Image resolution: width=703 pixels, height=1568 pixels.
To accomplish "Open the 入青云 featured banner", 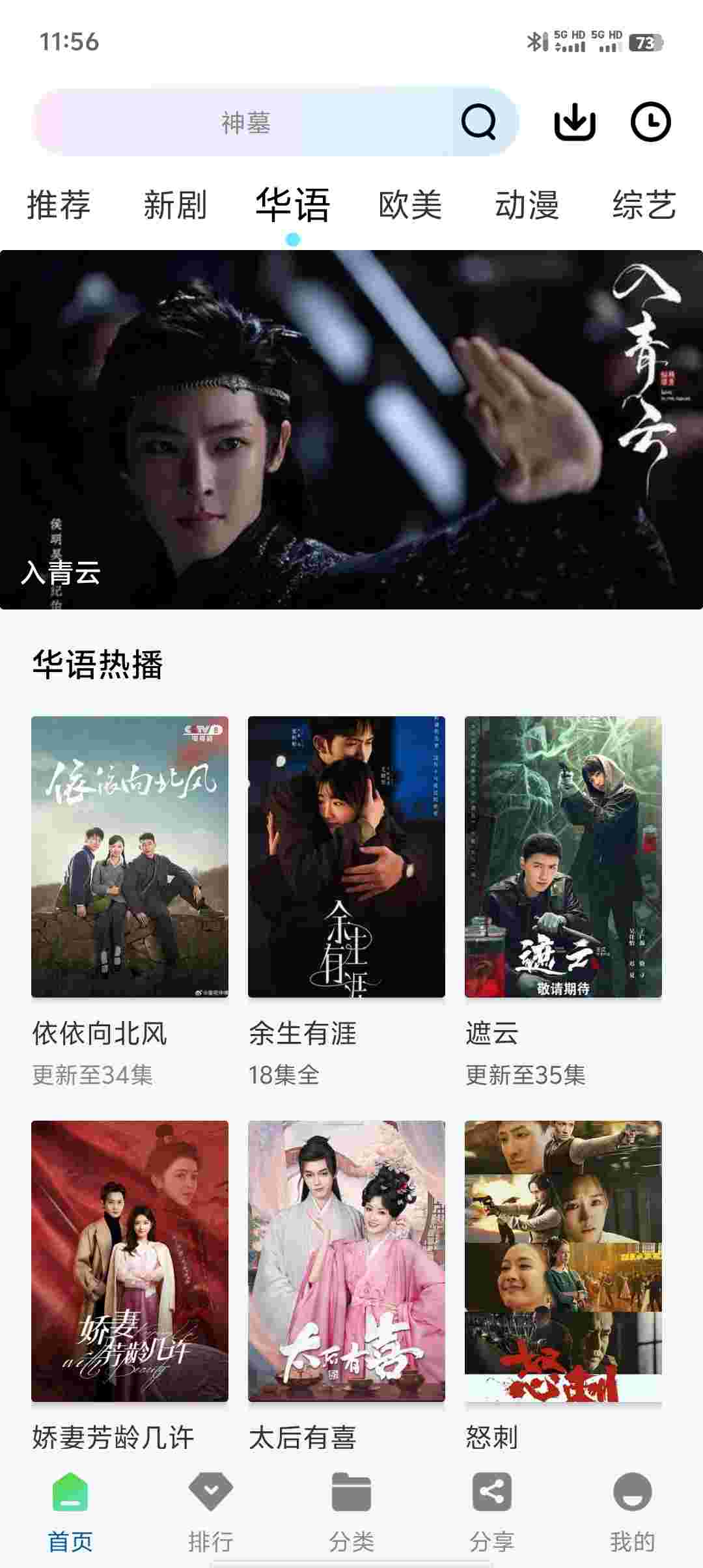I will pyautogui.click(x=351, y=430).
